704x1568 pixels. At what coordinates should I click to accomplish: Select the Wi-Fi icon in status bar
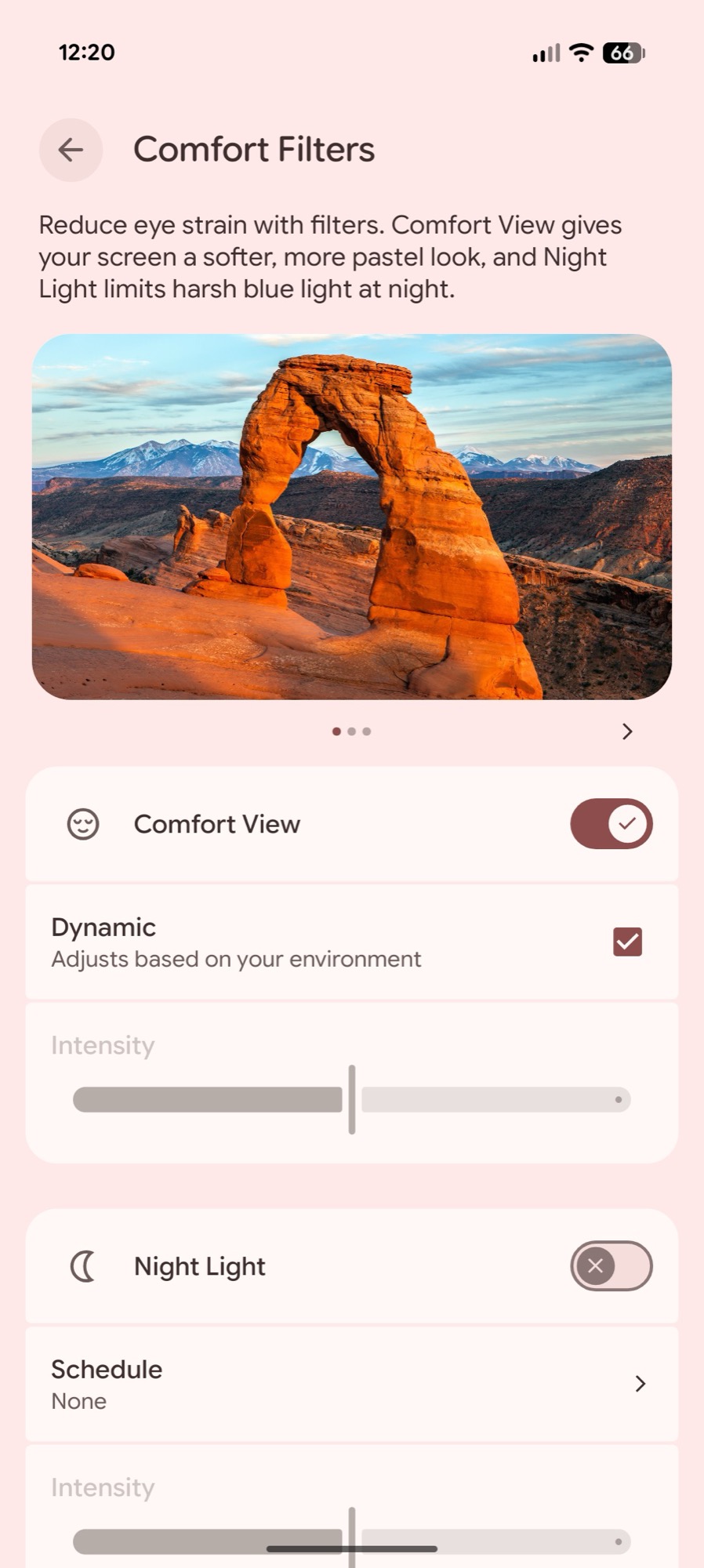coord(579,52)
